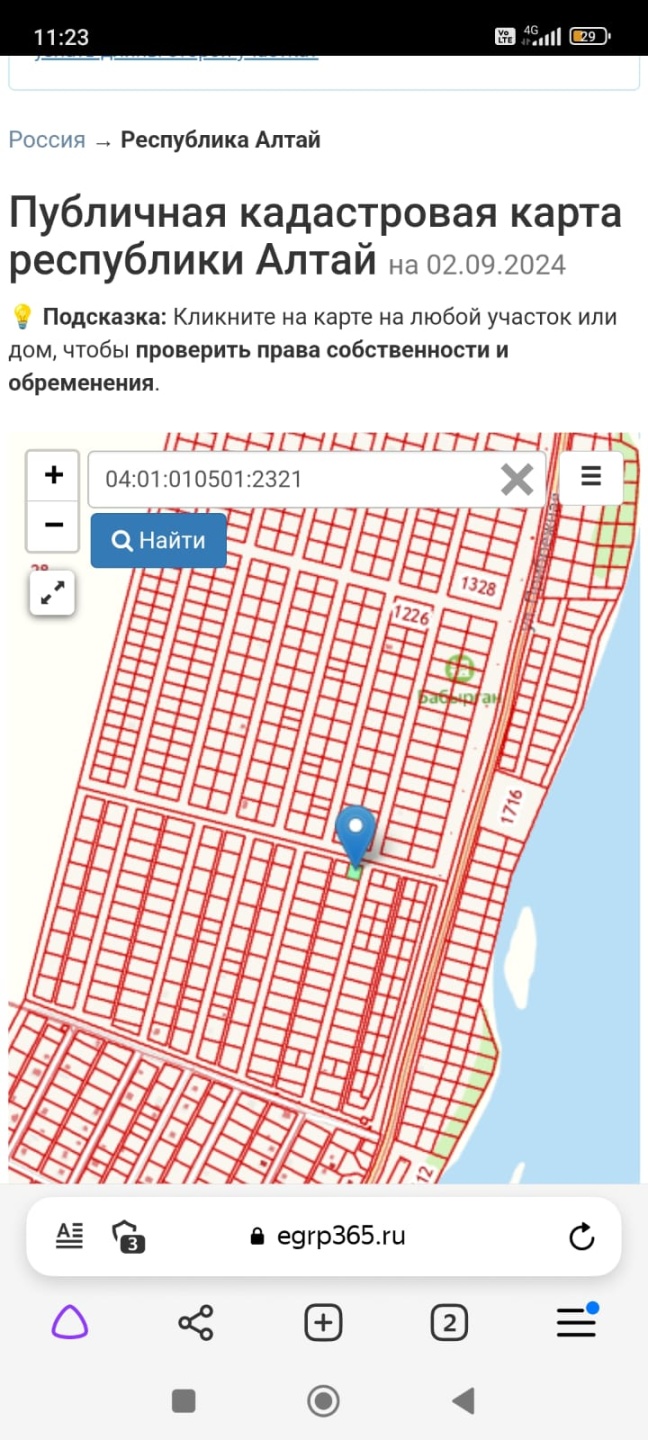648x1440 pixels.
Task: Tap the egrp365.ru address bar
Action: coord(330,1236)
